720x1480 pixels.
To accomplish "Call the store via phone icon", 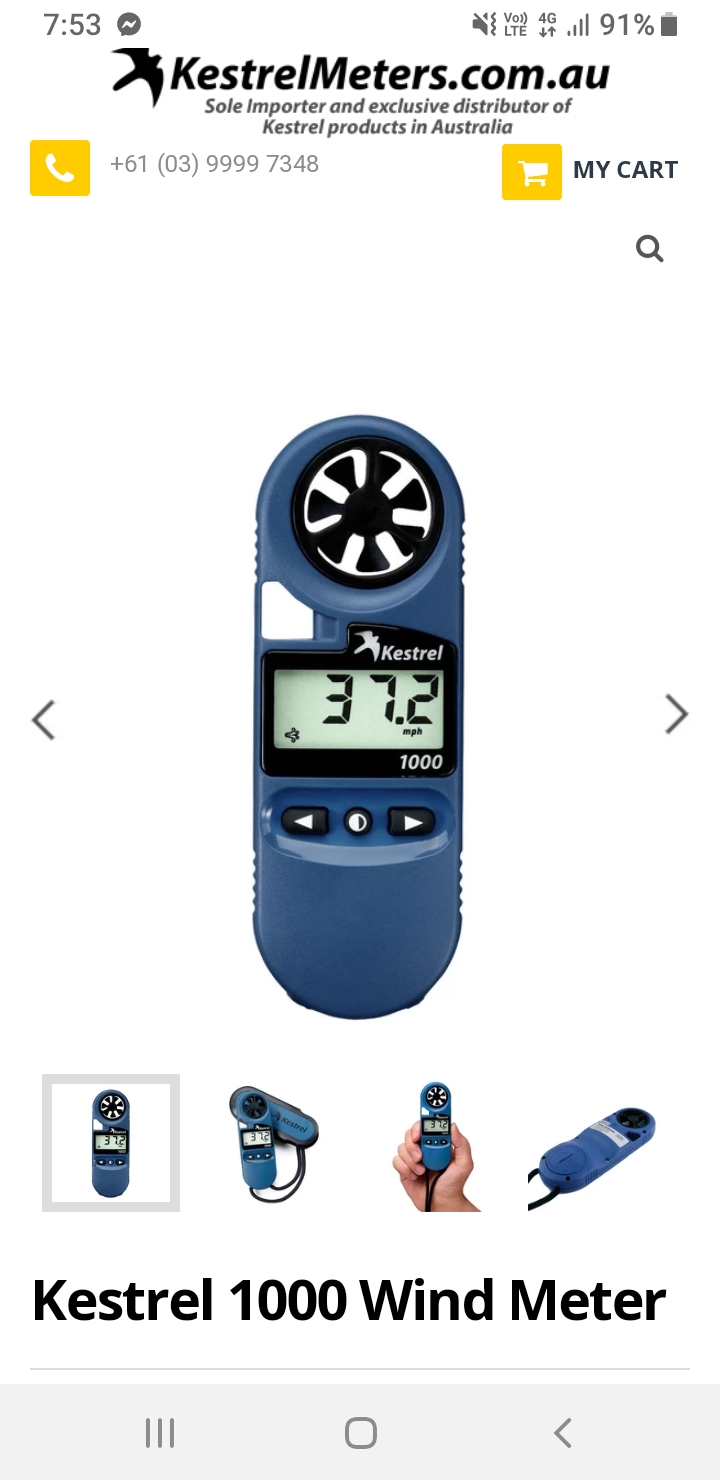I will click(60, 168).
